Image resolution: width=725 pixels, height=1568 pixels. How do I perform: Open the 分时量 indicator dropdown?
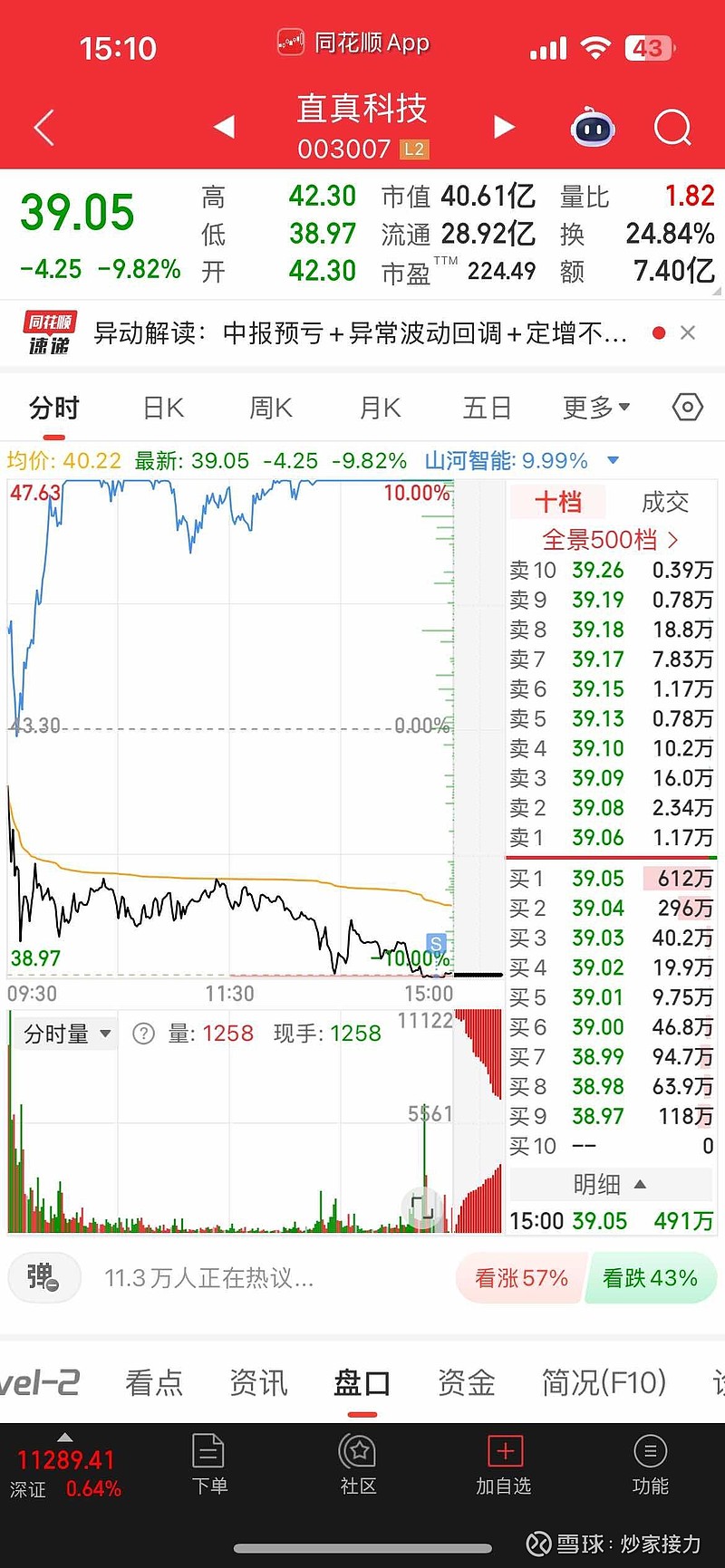(x=66, y=1034)
